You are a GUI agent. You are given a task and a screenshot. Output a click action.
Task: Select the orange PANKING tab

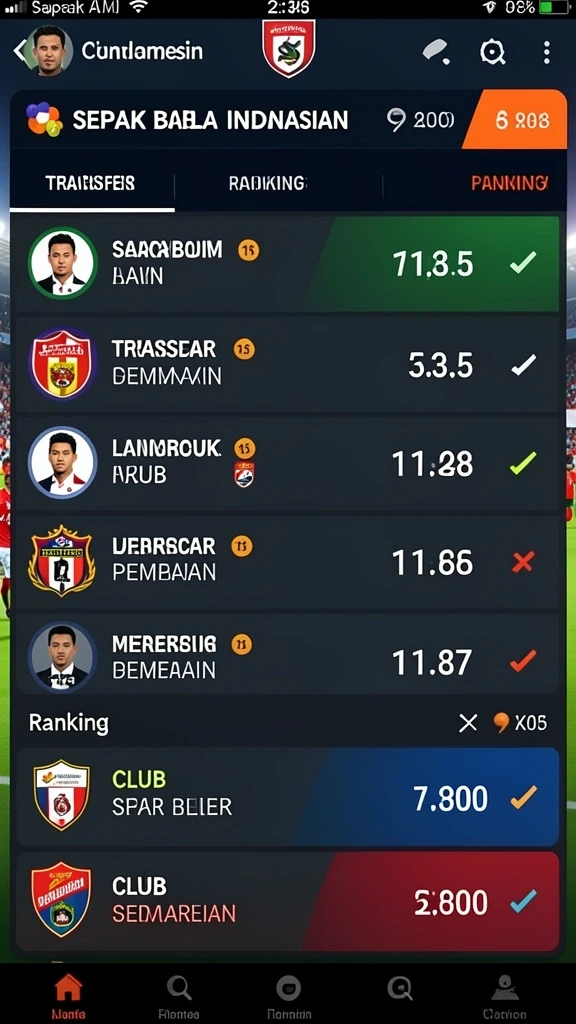[x=509, y=184]
